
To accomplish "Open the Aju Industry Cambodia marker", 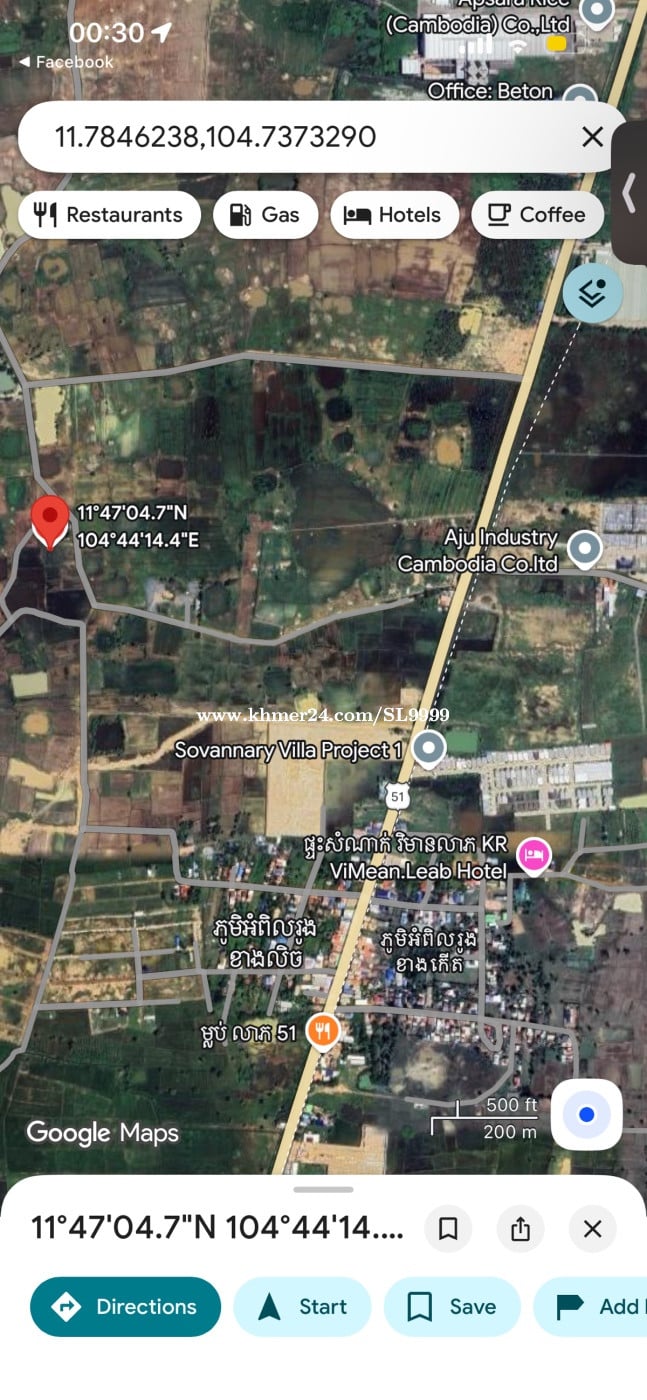I will point(584,549).
